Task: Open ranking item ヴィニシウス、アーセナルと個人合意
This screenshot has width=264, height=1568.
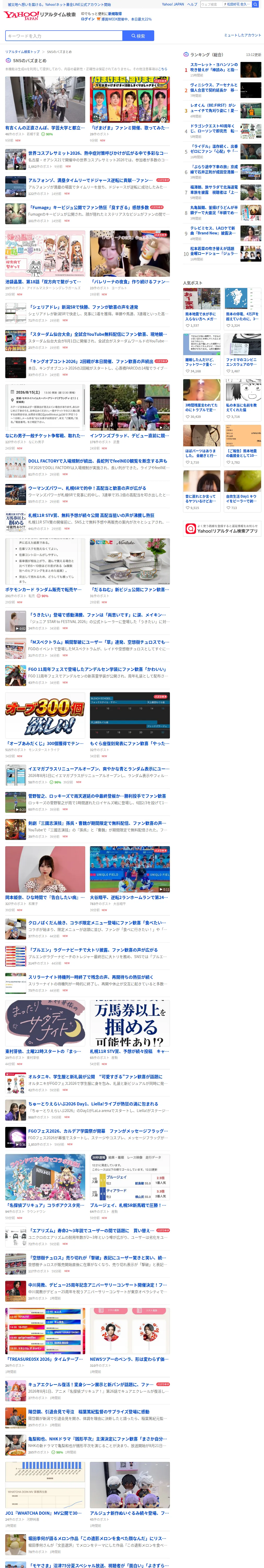Action: 222,91
